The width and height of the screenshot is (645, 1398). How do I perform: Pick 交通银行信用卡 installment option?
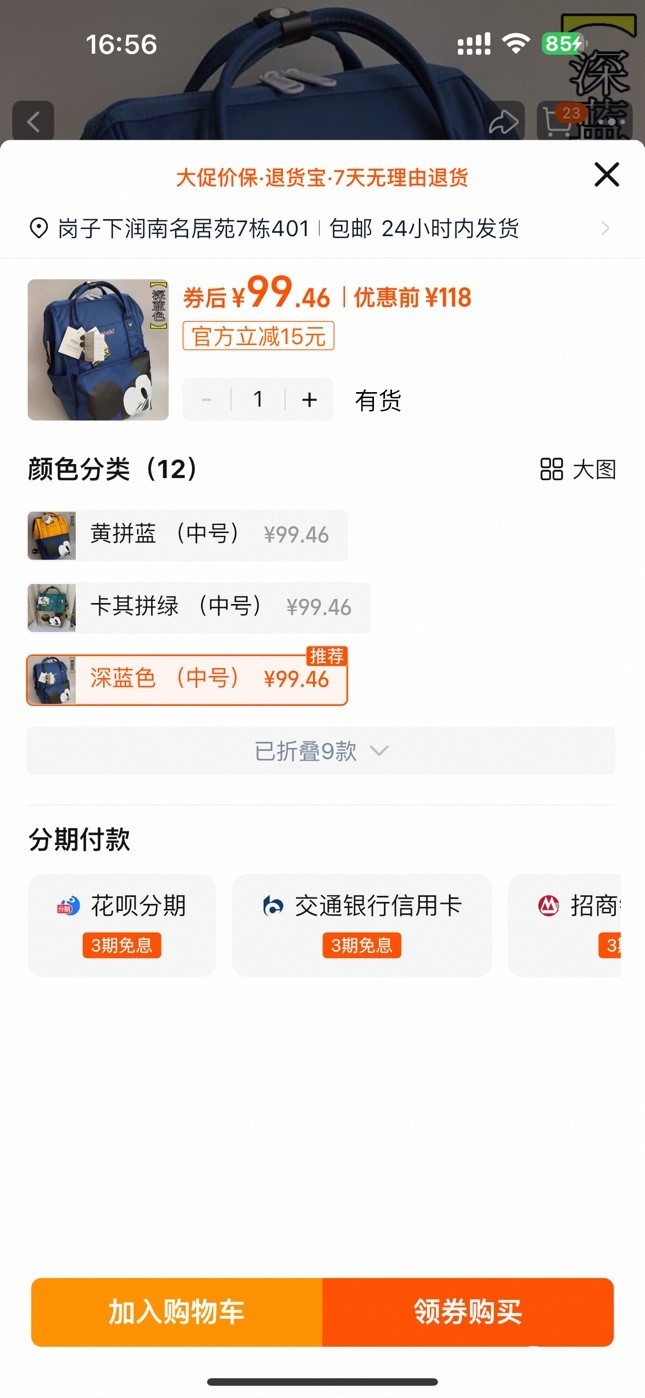362,925
